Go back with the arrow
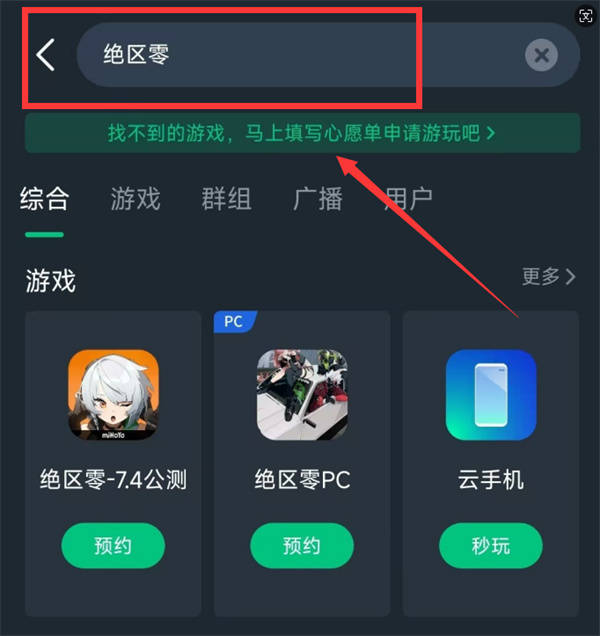The height and width of the screenshot is (636, 600). (45, 55)
